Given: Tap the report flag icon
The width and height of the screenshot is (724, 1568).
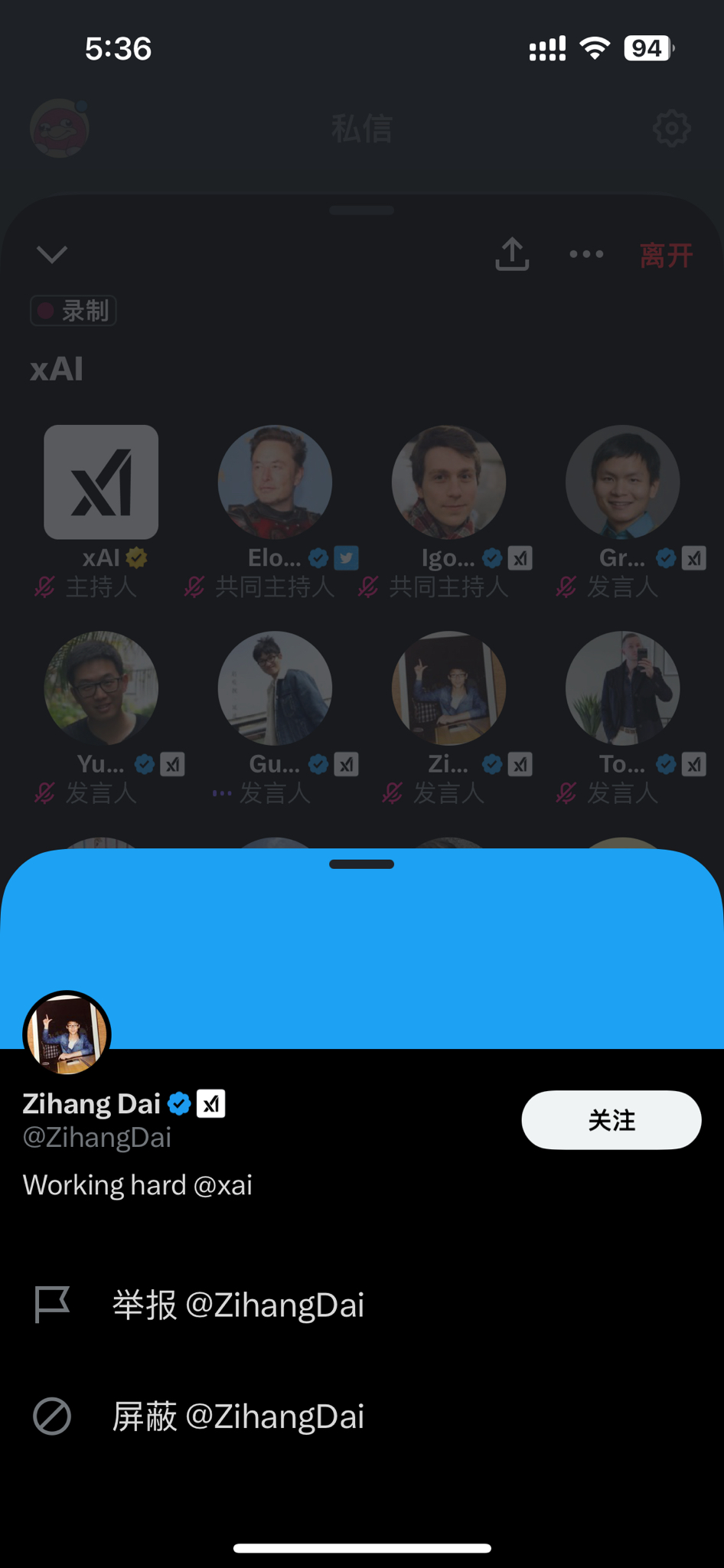Looking at the screenshot, I should pyautogui.click(x=51, y=1305).
